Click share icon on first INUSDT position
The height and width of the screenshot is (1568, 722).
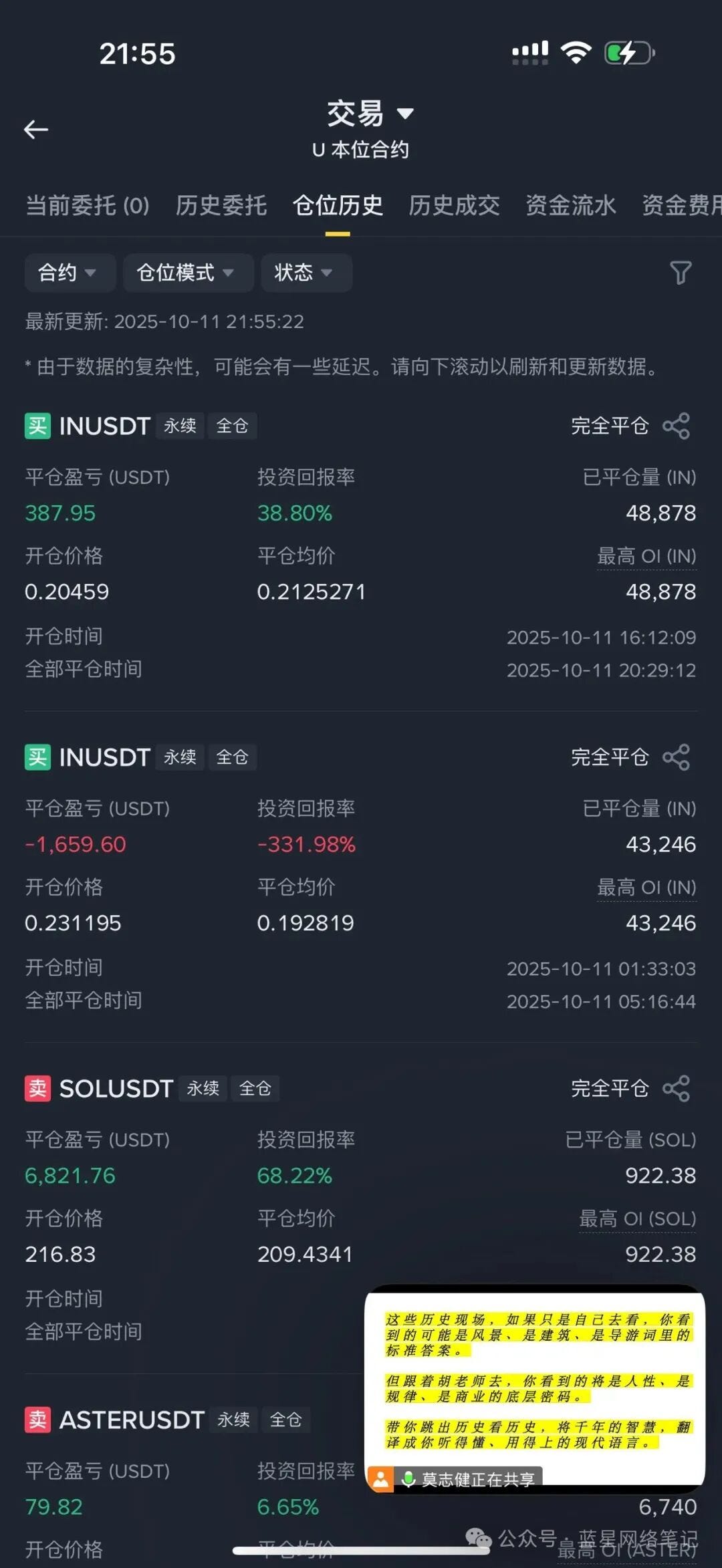[677, 426]
